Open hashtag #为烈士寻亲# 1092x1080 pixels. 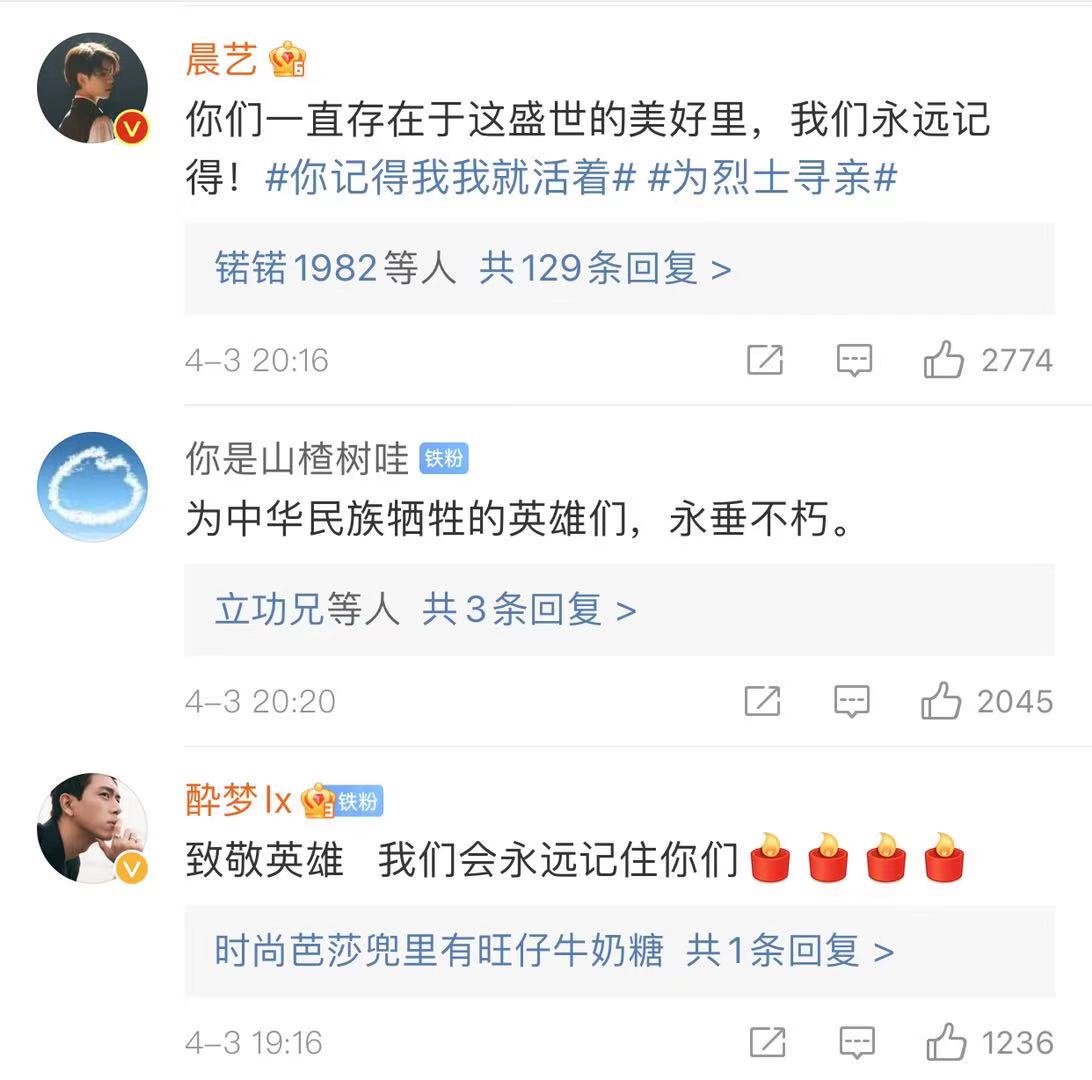pyautogui.click(x=772, y=178)
